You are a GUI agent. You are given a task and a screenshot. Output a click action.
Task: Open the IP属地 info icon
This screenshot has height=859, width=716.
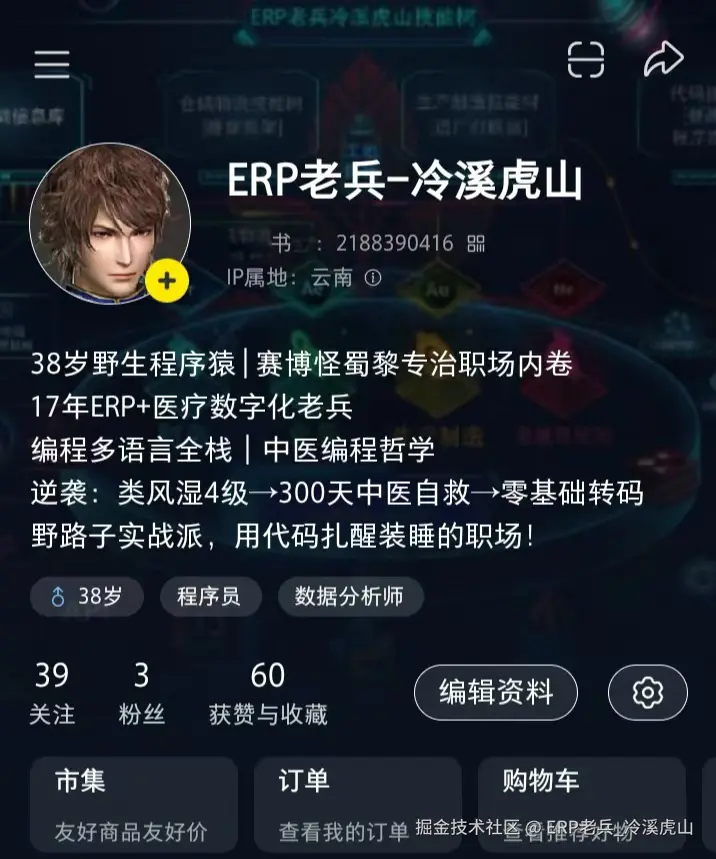pos(373,278)
